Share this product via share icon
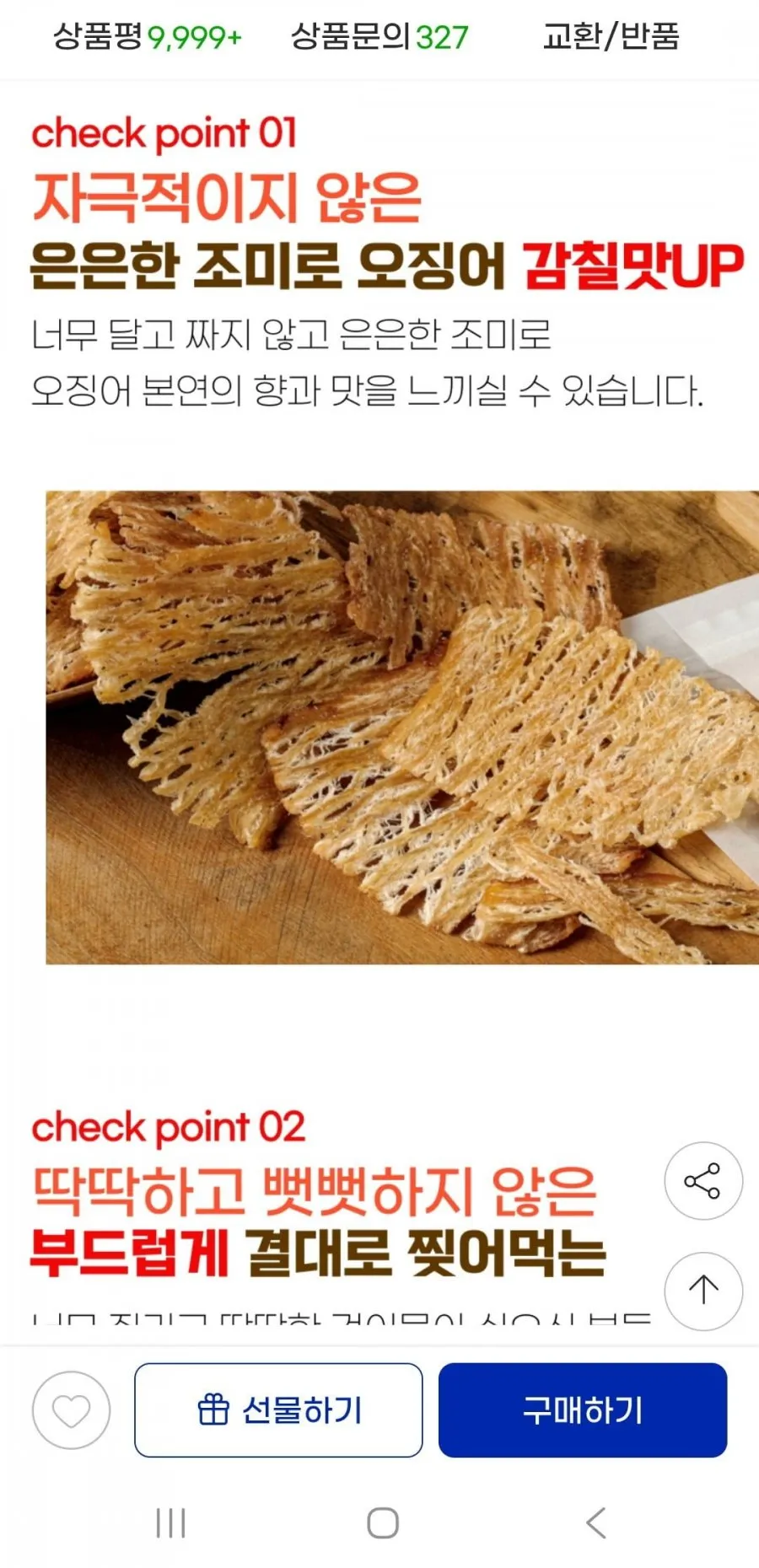The height and width of the screenshot is (1568, 759). (x=703, y=1180)
